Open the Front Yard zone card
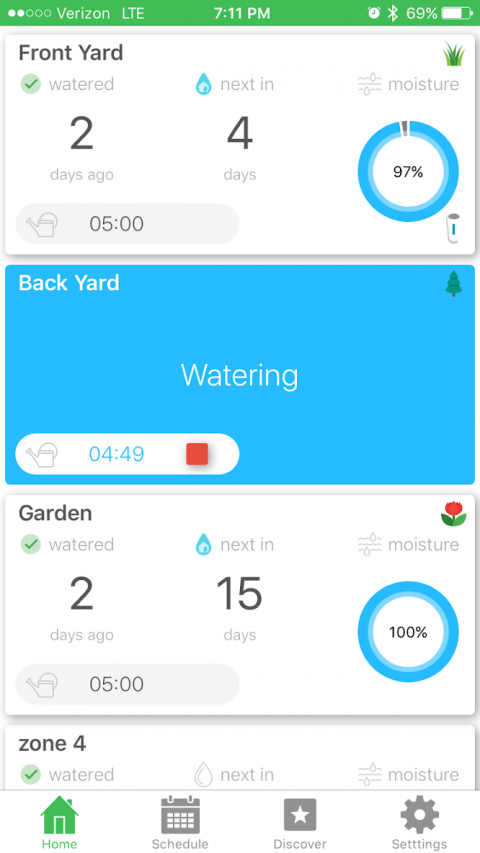Image resolution: width=480 pixels, height=853 pixels. (x=240, y=144)
